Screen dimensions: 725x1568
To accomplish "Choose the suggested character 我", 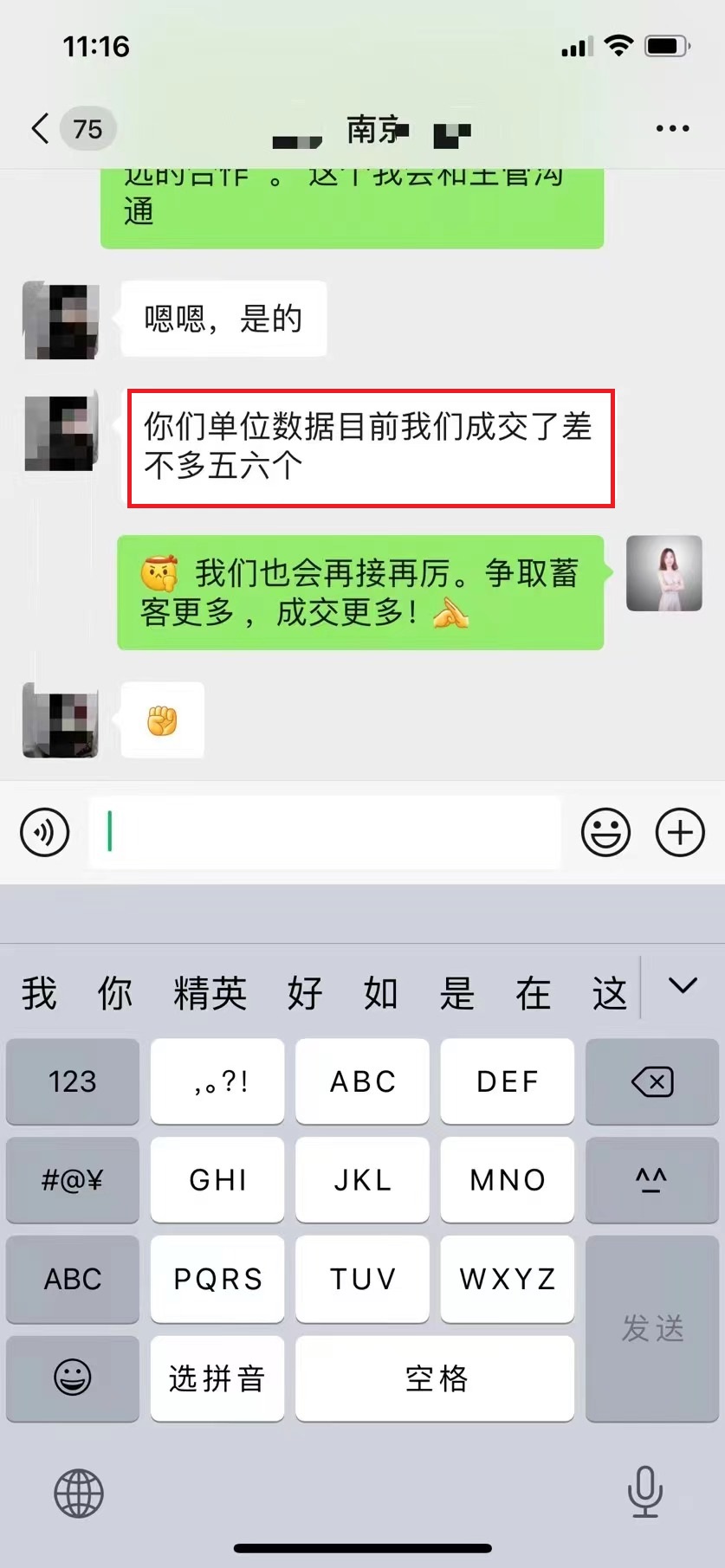I will click(39, 993).
